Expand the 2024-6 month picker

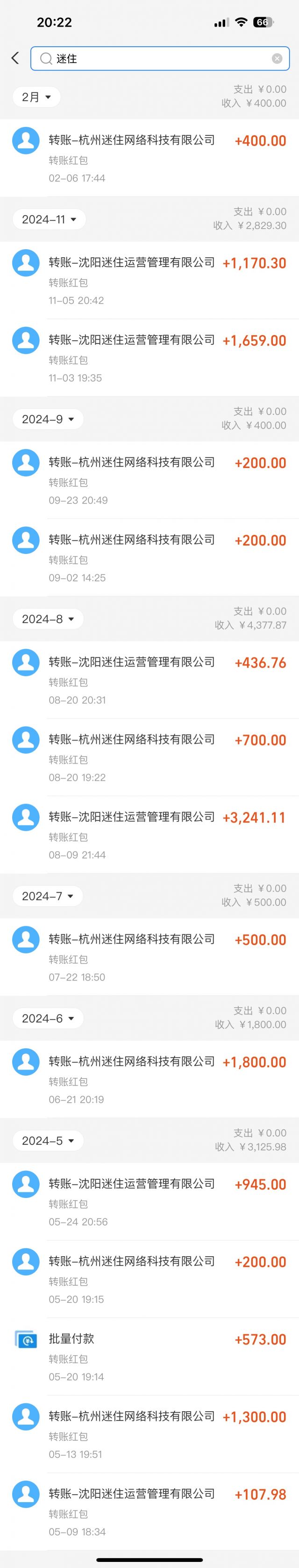coord(48,1018)
